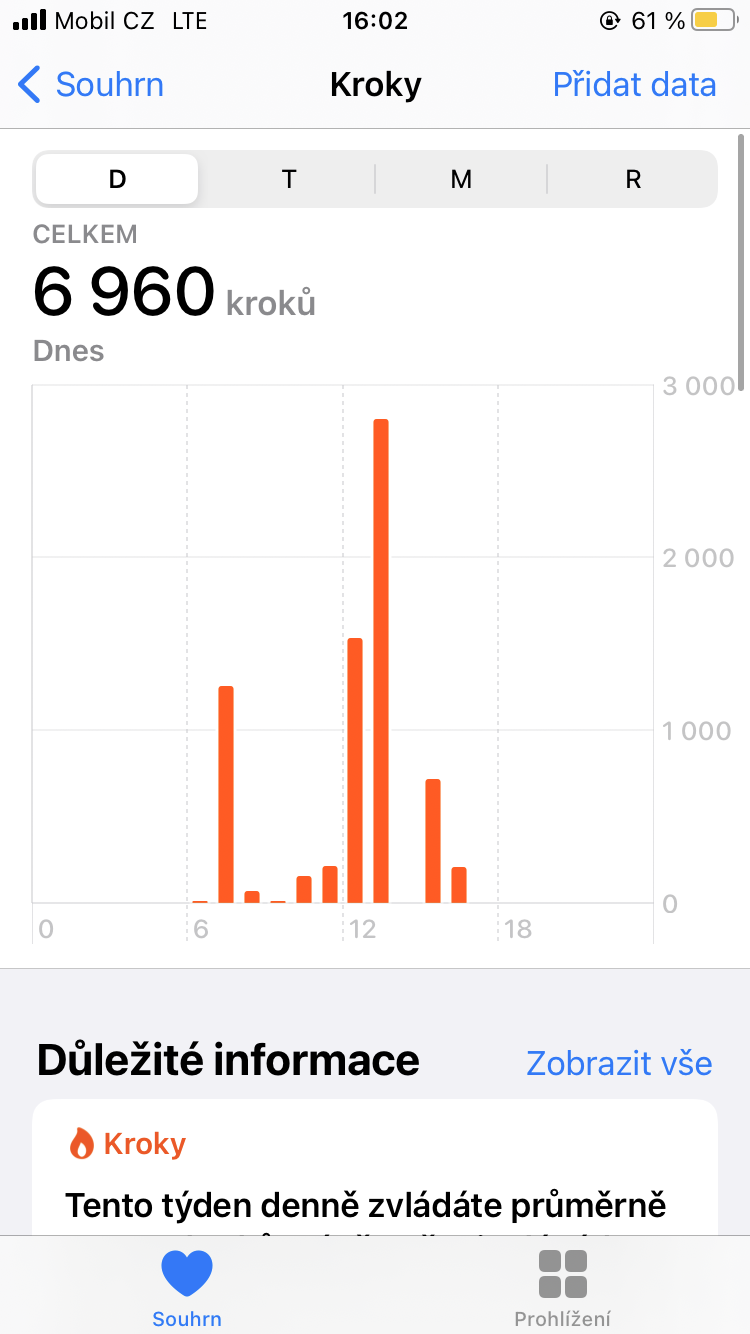Go back to Souhrn
The width and height of the screenshot is (750, 1334).
[91, 85]
